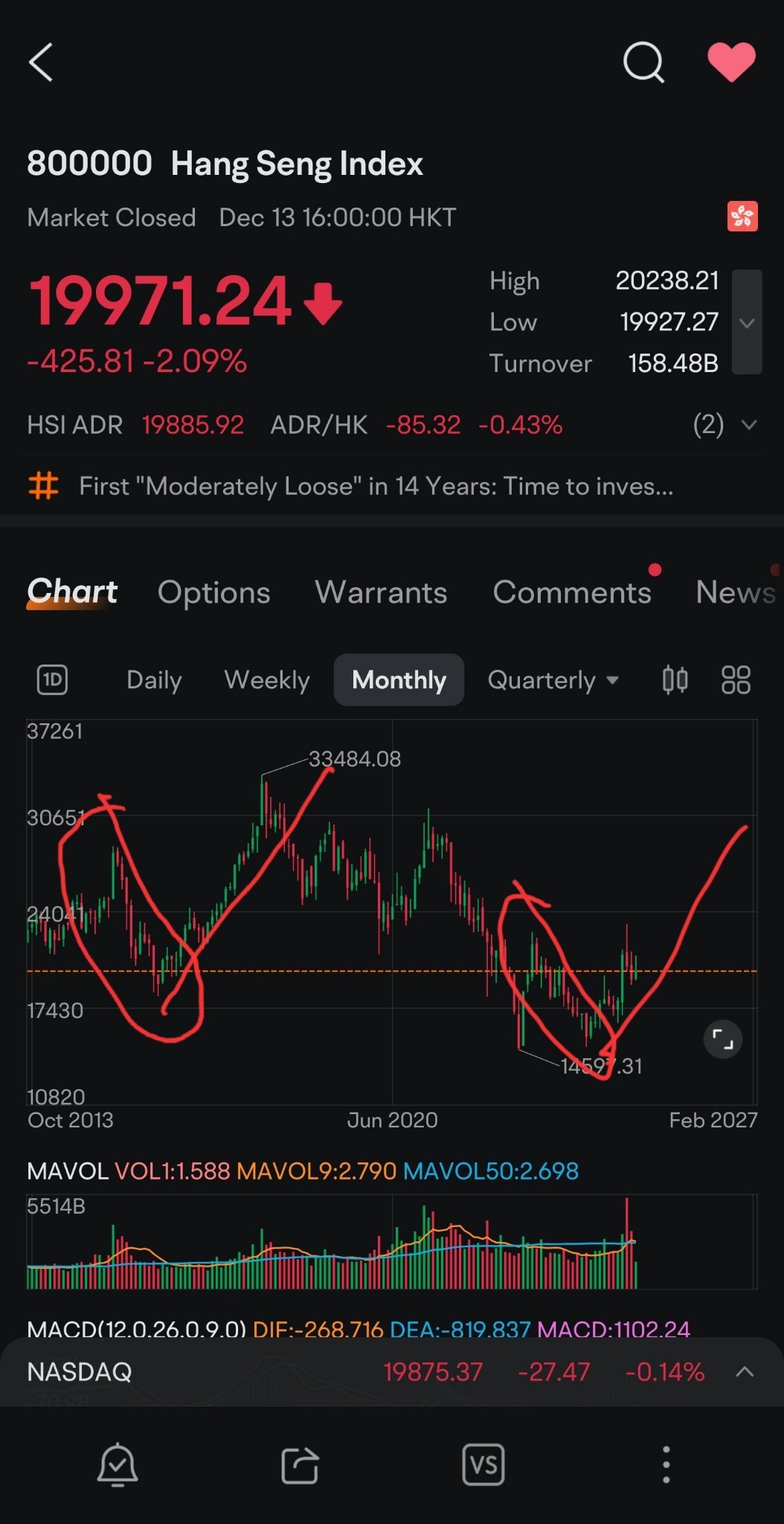The width and height of the screenshot is (784, 1524).
Task: Expand the NASDAQ ticker bar
Action: (745, 1371)
